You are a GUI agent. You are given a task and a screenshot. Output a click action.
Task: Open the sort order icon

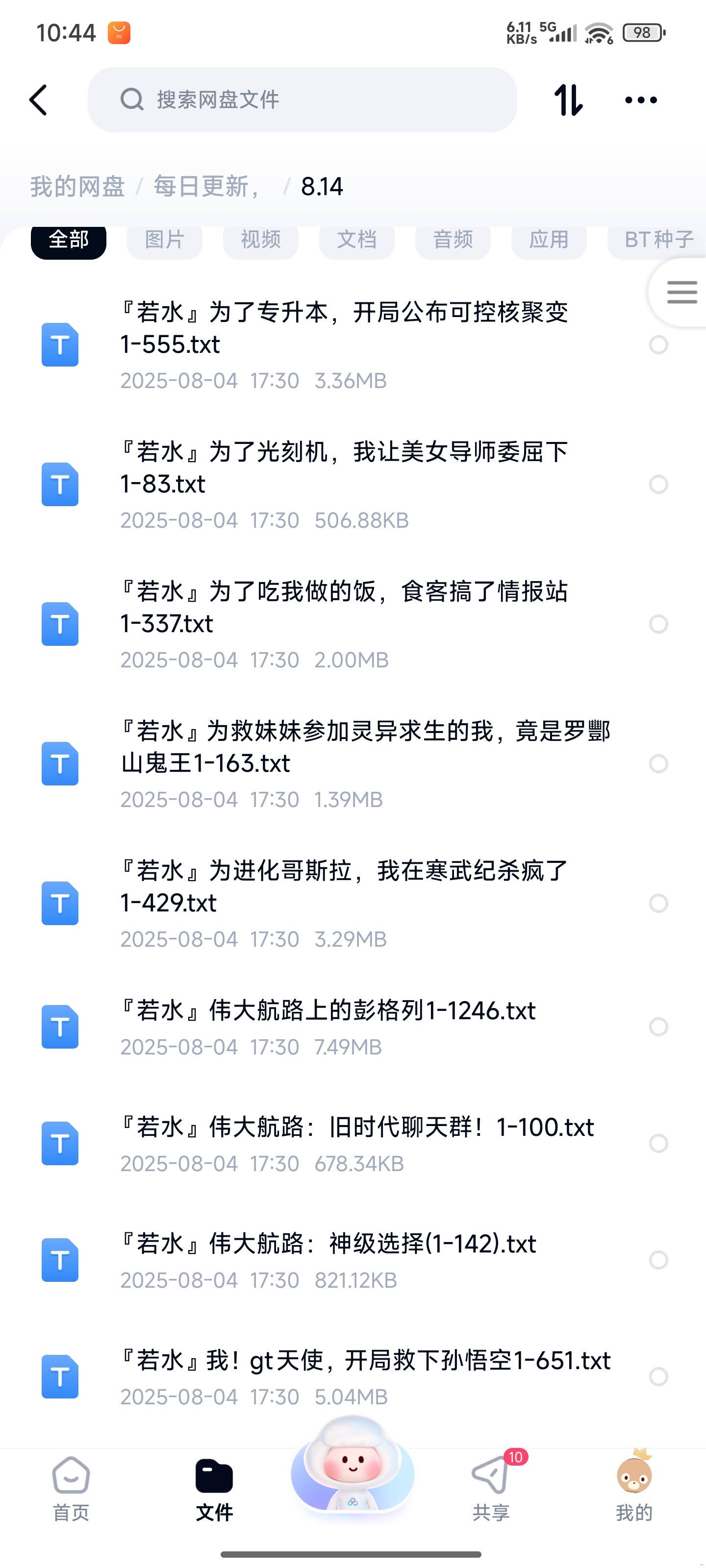(568, 100)
